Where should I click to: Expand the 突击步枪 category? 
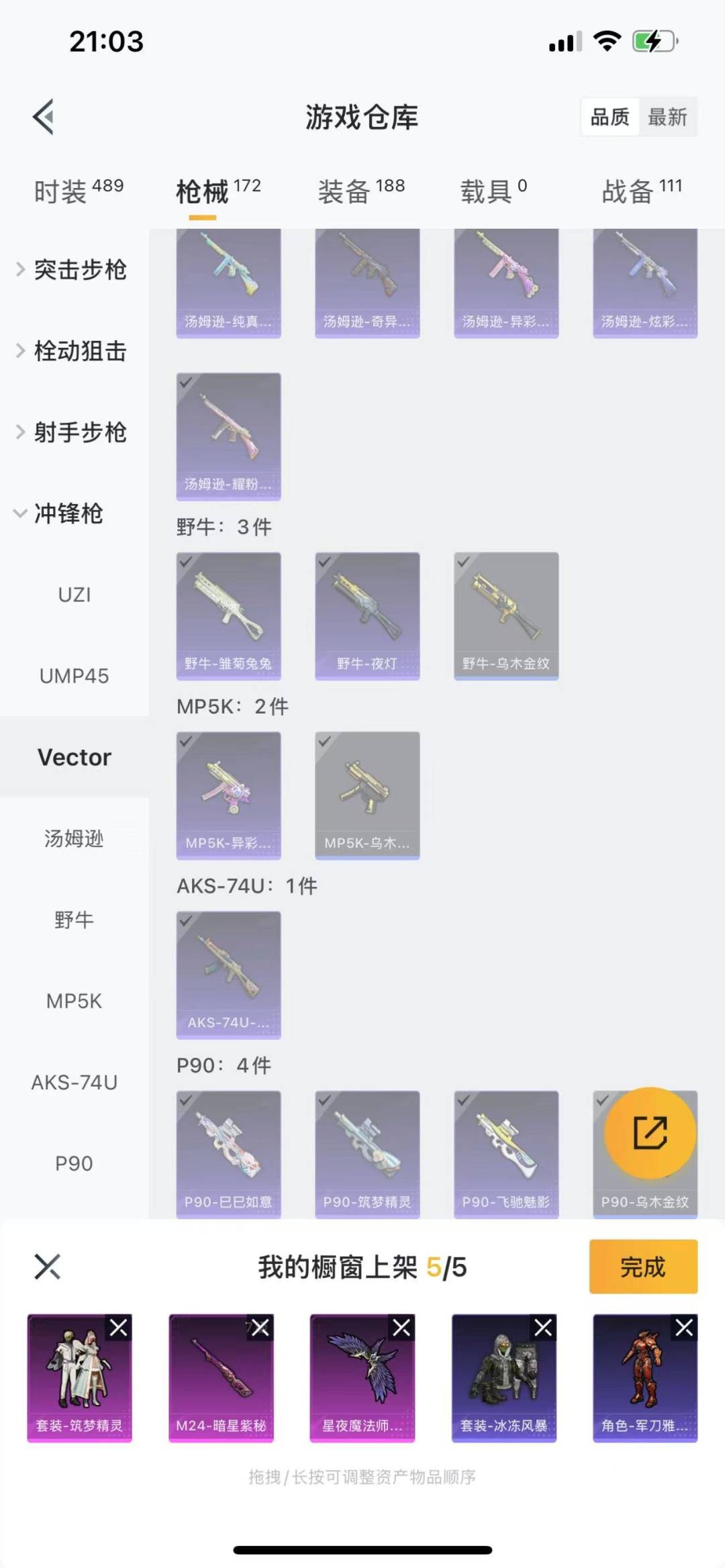[72, 270]
